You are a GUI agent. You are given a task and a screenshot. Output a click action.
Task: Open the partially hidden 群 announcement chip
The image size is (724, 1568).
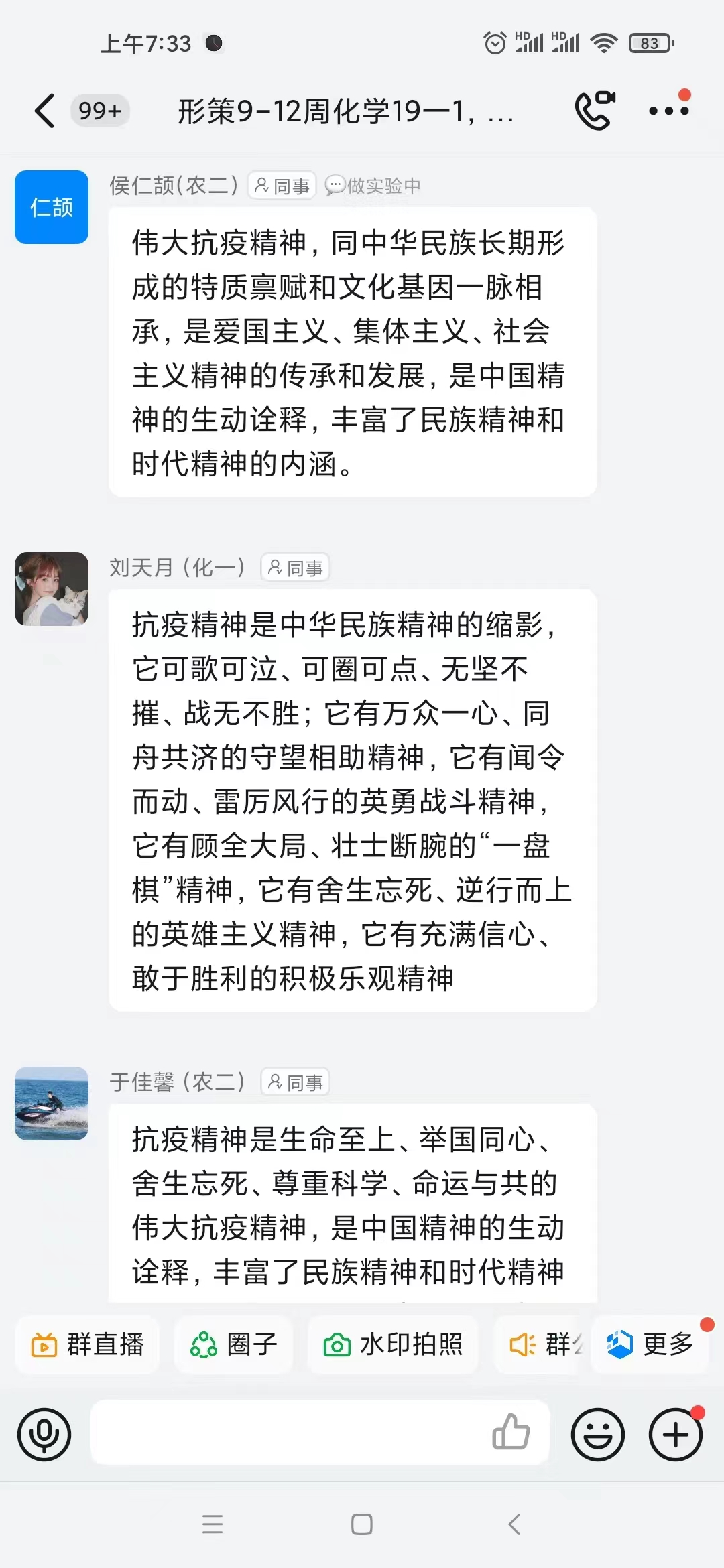[543, 1344]
